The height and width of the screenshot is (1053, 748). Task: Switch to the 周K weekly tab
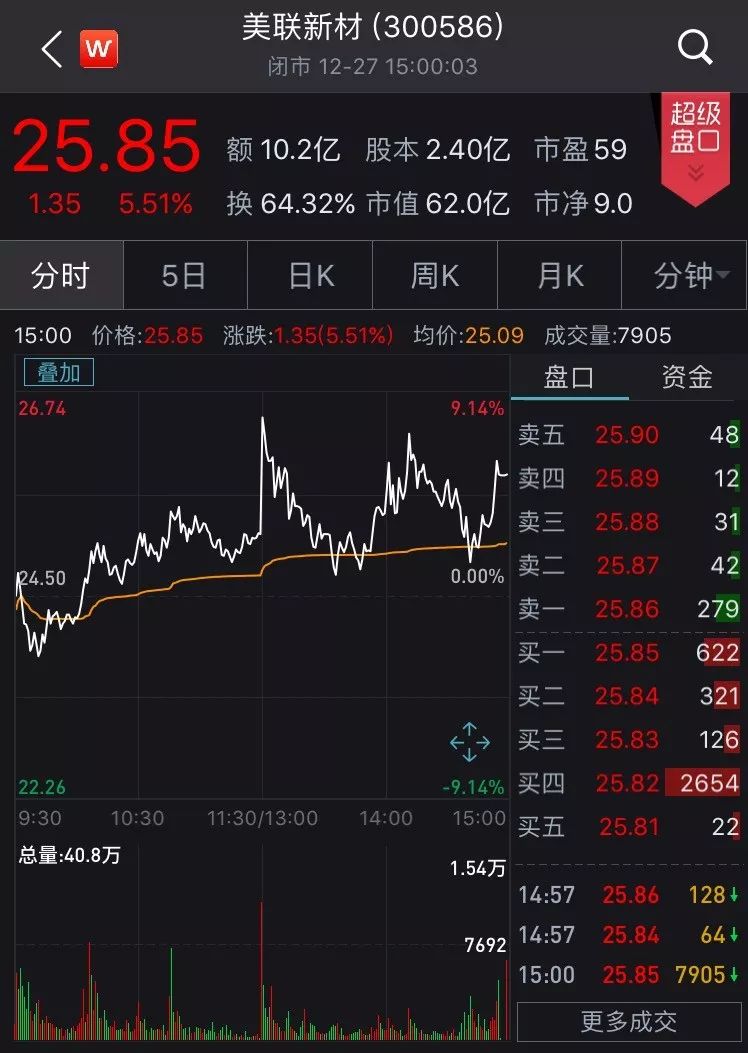click(x=435, y=275)
